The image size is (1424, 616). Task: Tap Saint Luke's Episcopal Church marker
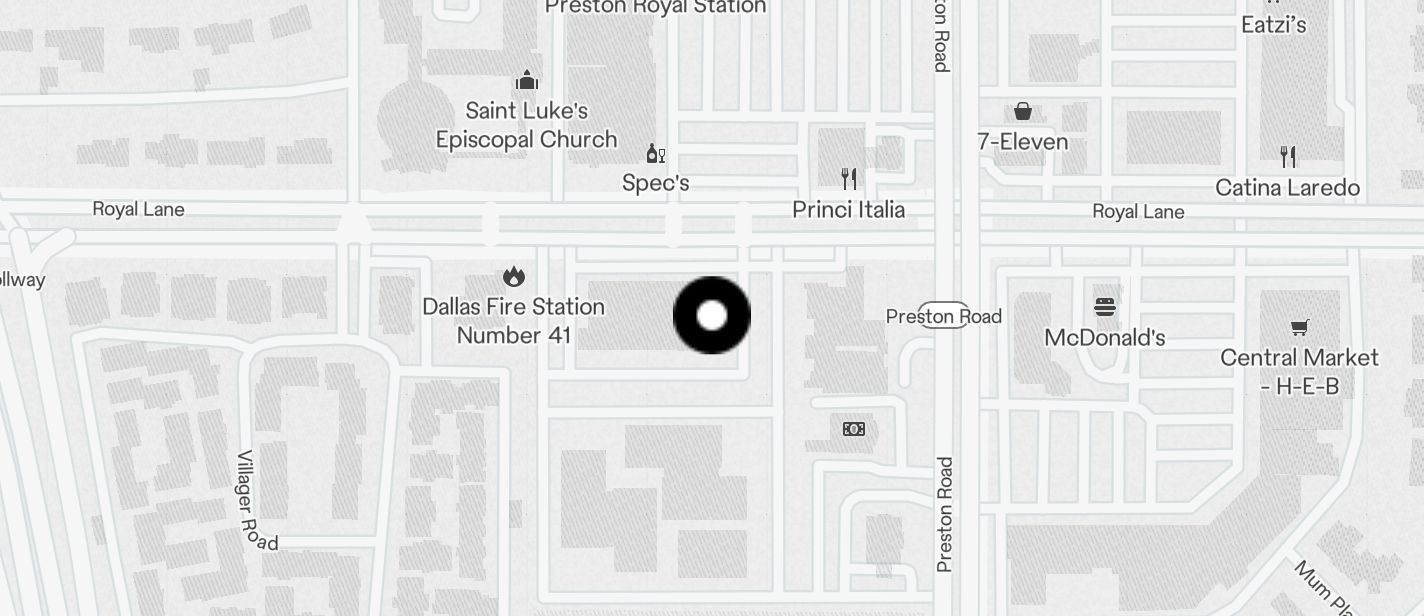(527, 81)
